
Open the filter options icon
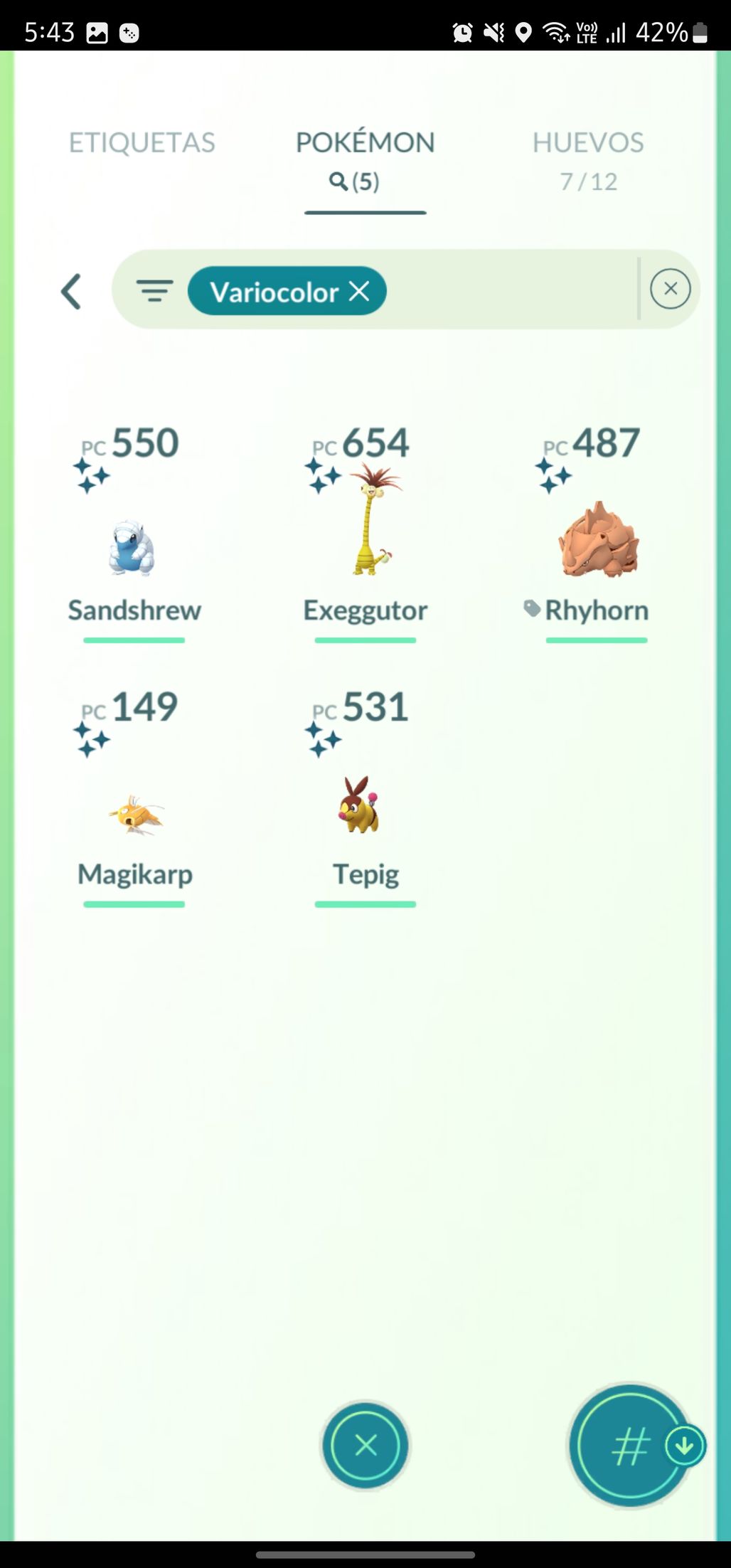pyautogui.click(x=154, y=290)
